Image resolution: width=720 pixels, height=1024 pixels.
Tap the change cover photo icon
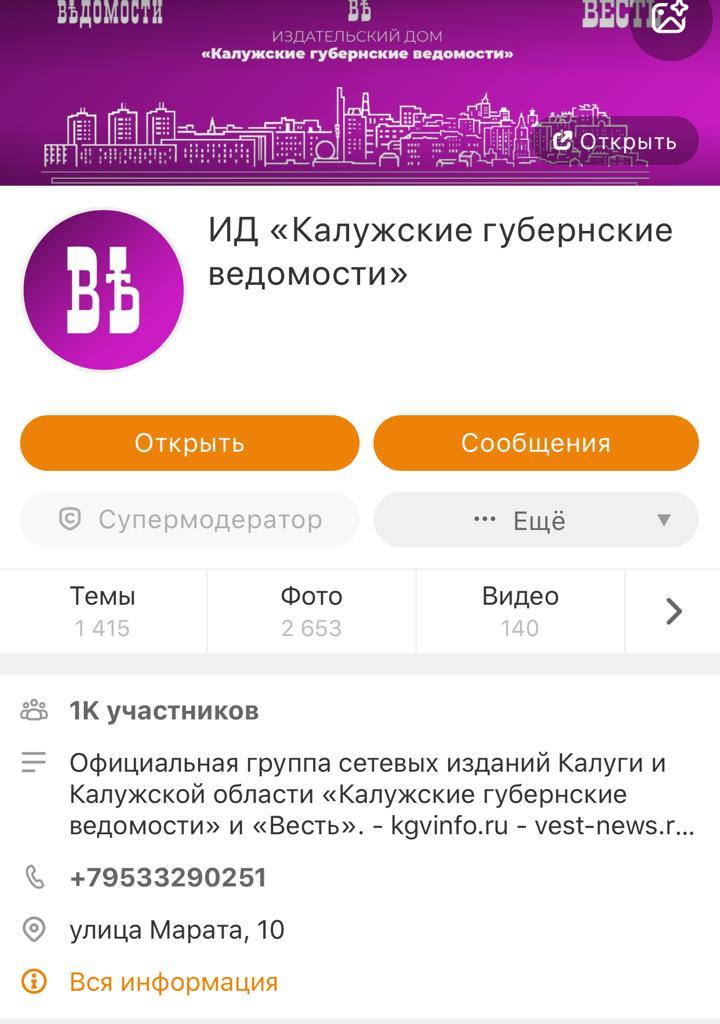coord(671,17)
